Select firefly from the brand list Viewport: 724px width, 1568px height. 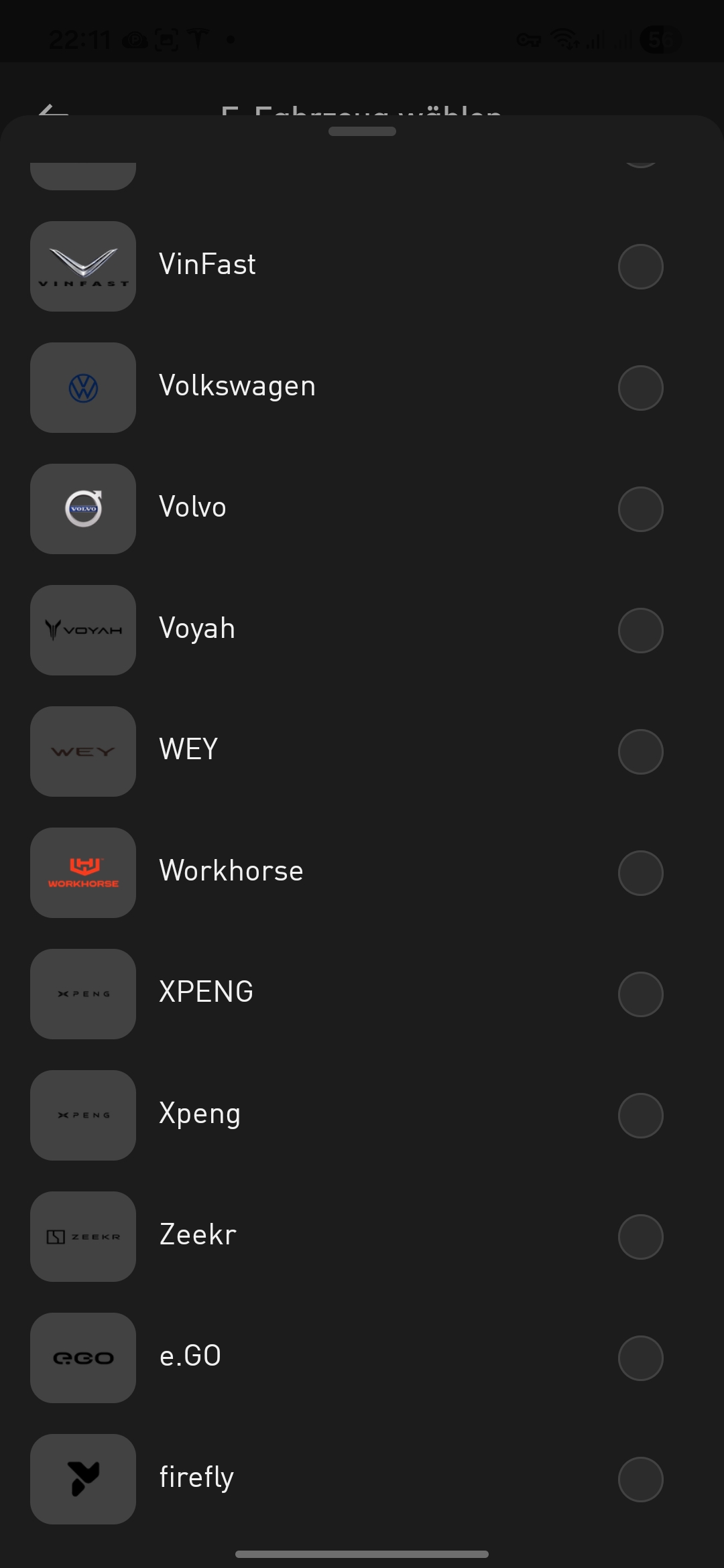(640, 1480)
